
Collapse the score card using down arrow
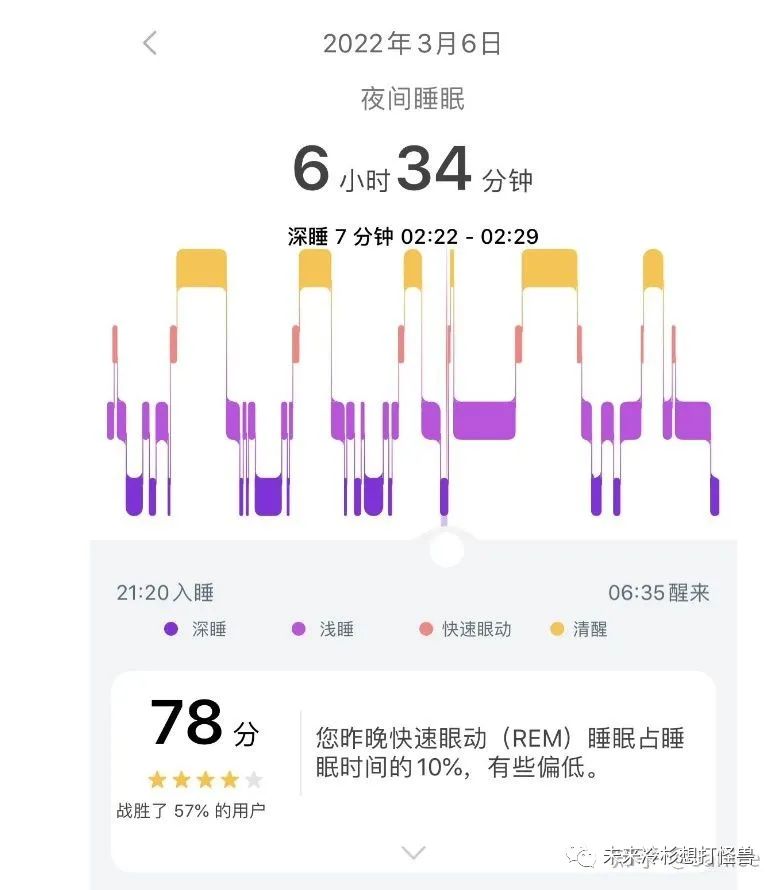click(x=411, y=850)
